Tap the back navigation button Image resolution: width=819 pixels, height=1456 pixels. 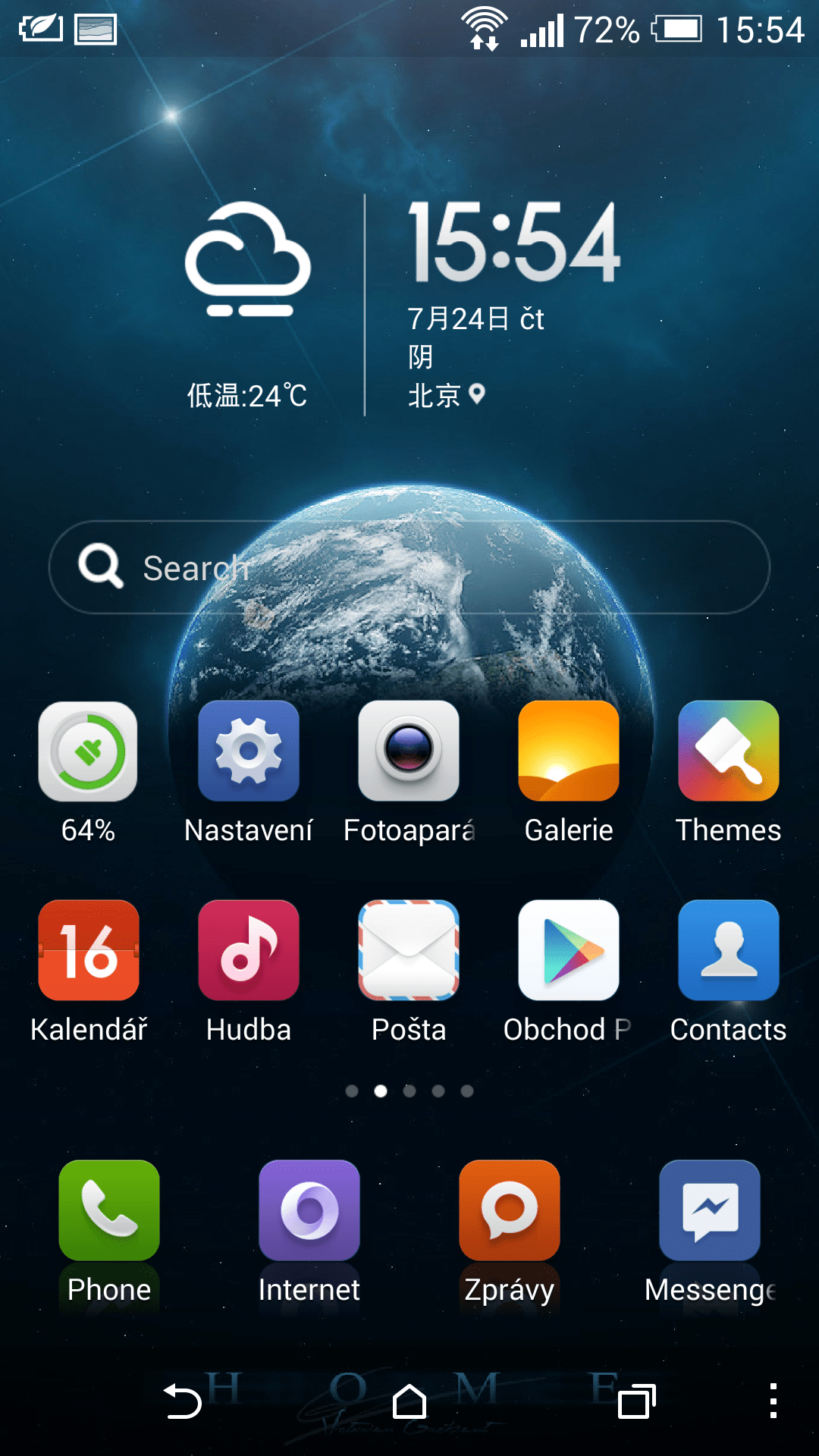[183, 1401]
